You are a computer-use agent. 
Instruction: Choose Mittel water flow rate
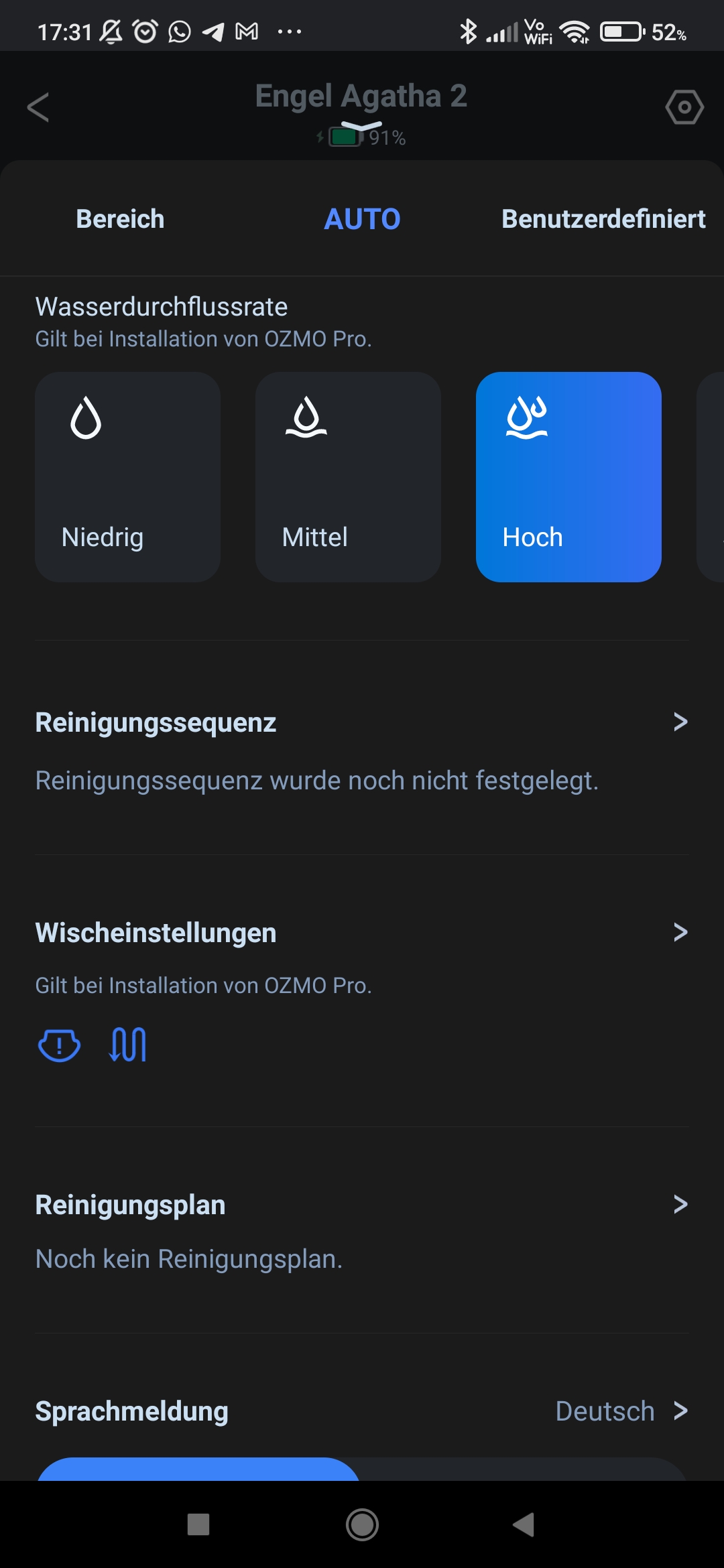348,477
